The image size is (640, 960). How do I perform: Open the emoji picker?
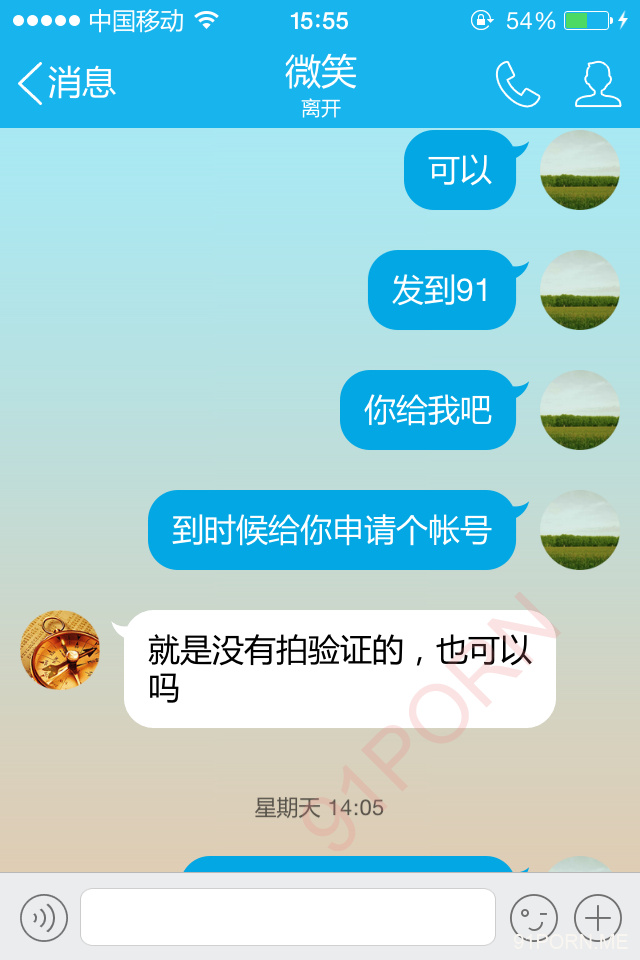click(533, 917)
